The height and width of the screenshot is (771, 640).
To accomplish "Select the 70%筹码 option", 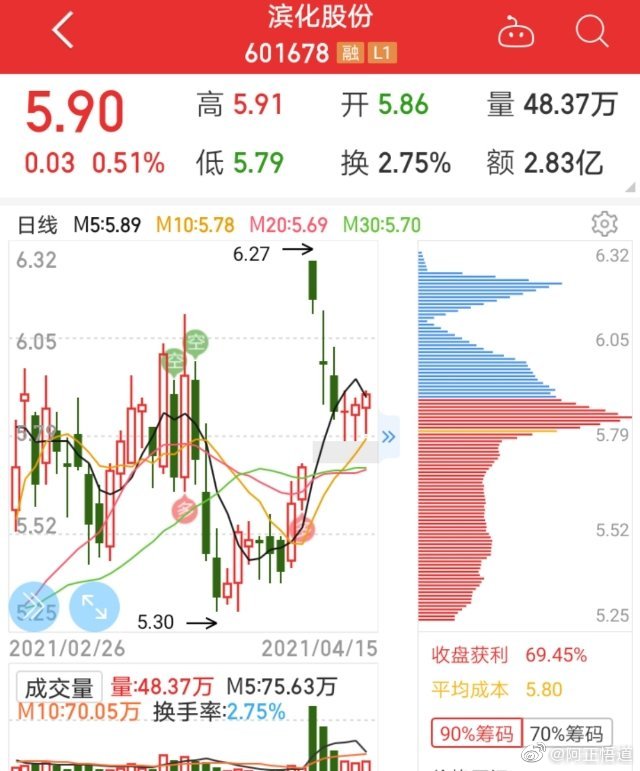I will (x=567, y=733).
